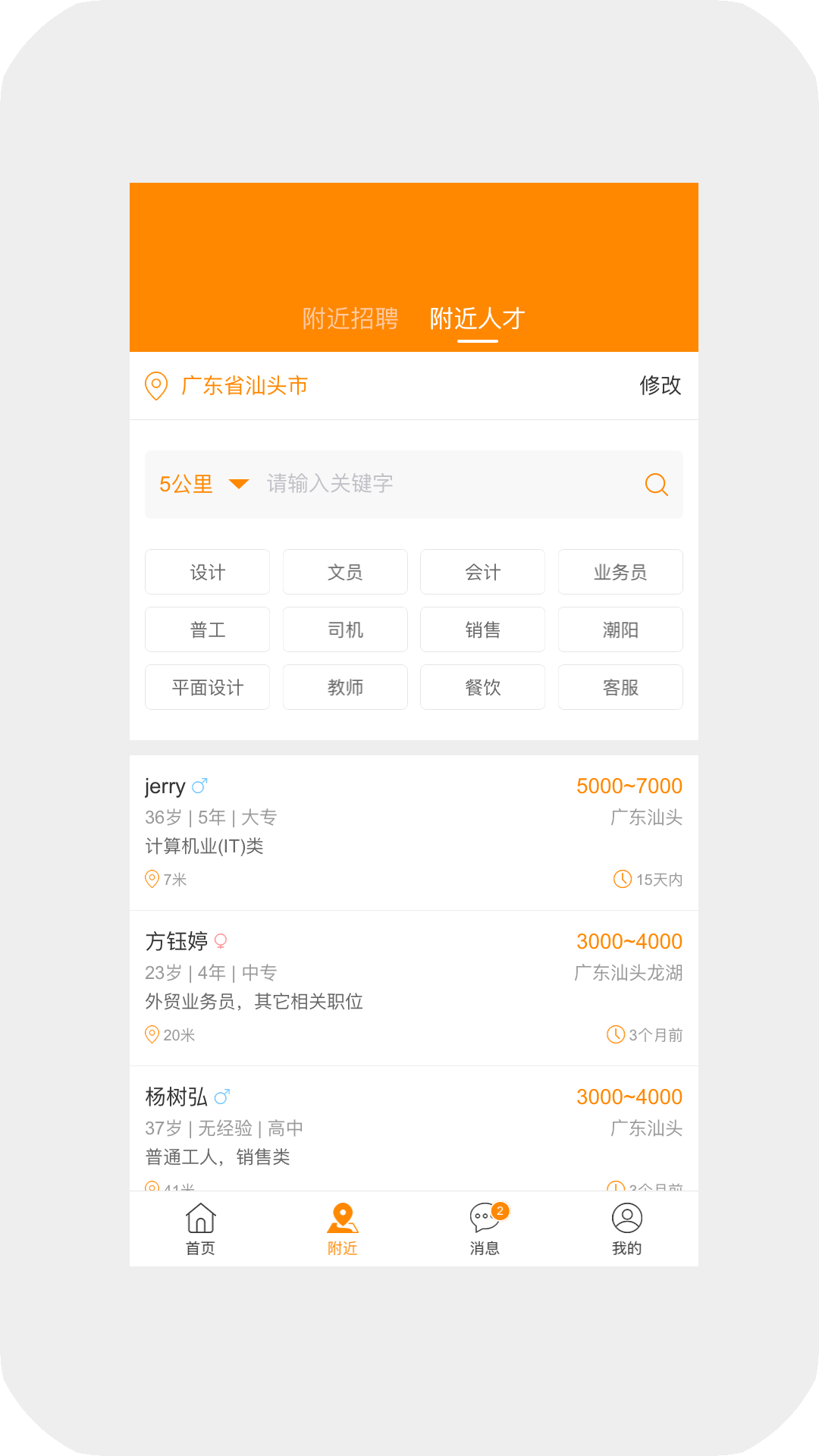Image resolution: width=819 pixels, height=1456 pixels.
Task: Open the 5公里 distance dropdown
Action: click(x=203, y=484)
